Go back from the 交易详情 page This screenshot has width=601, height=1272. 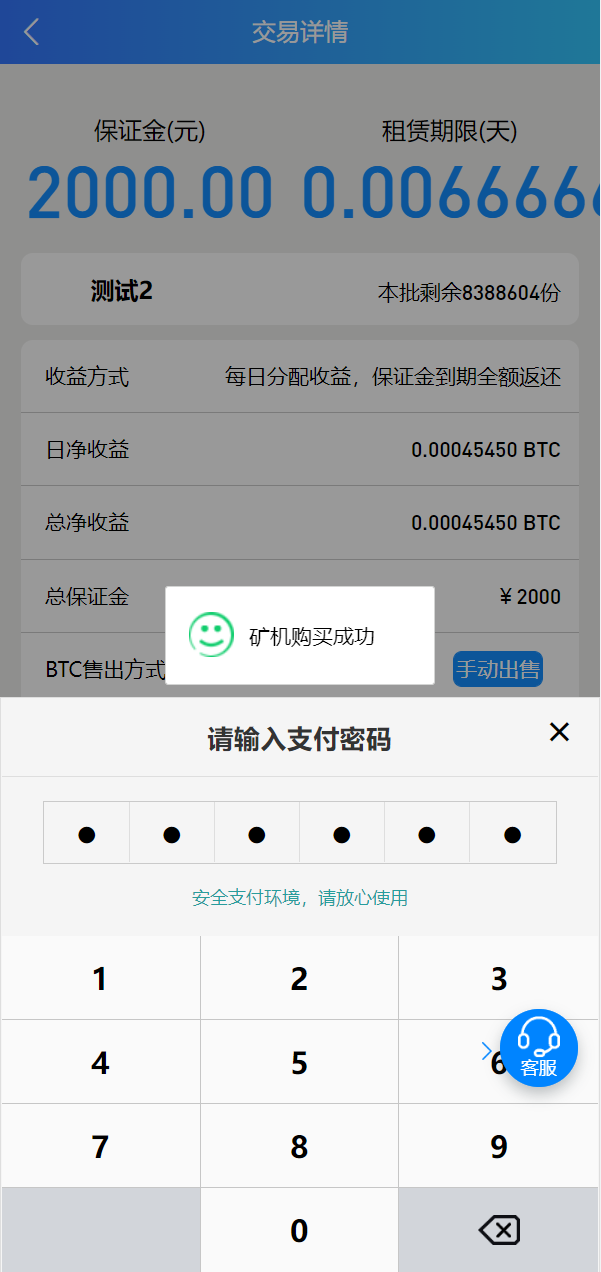point(32,32)
